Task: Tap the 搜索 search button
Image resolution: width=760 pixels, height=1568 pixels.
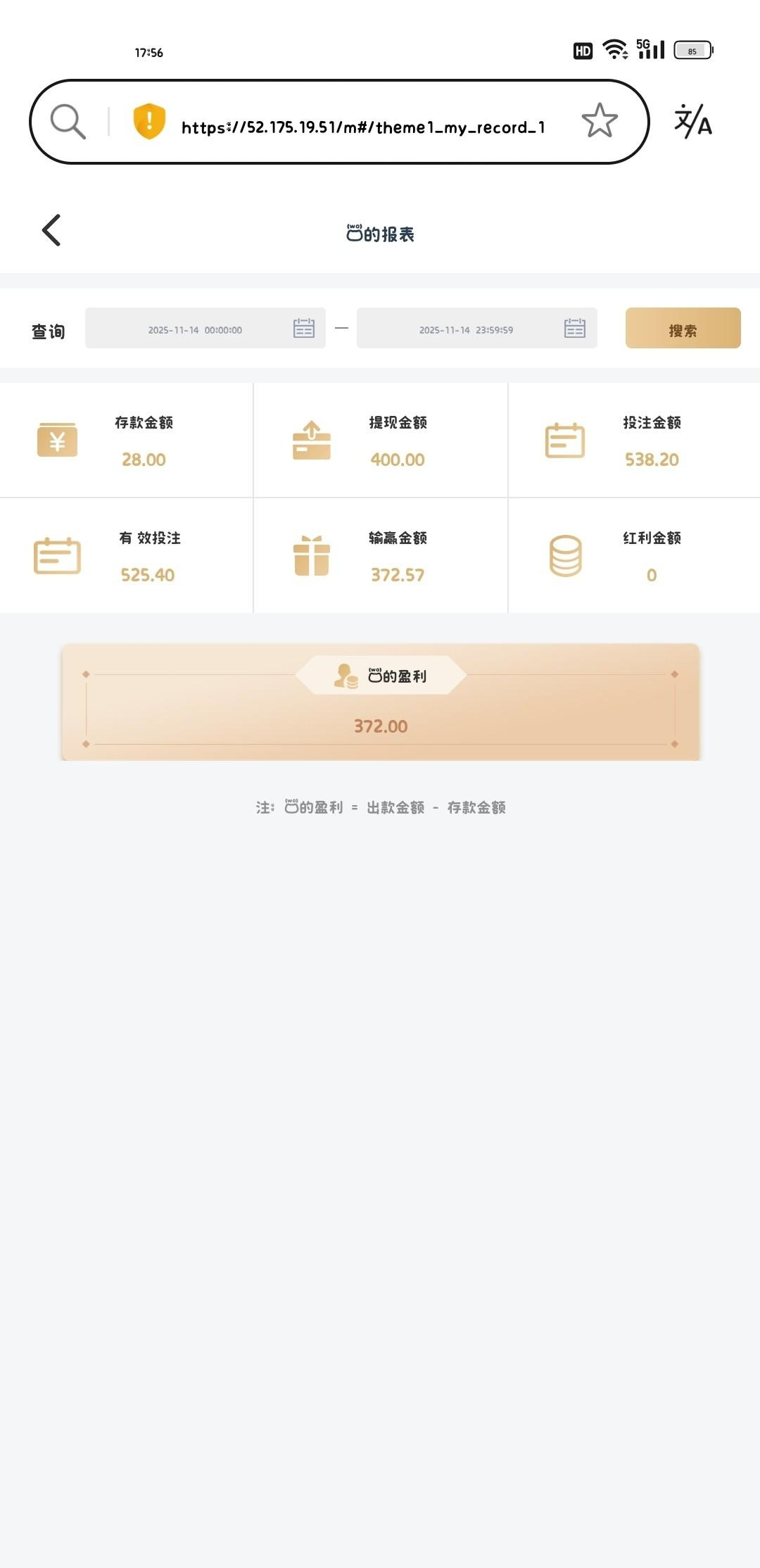Action: coord(683,328)
